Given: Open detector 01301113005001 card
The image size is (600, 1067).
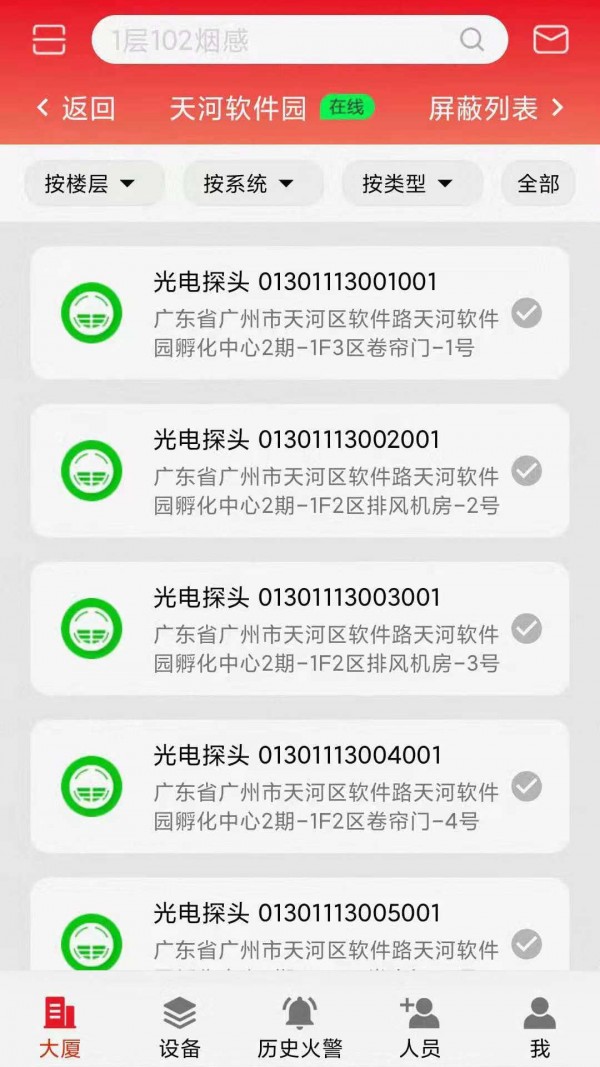Looking at the screenshot, I should 300,928.
